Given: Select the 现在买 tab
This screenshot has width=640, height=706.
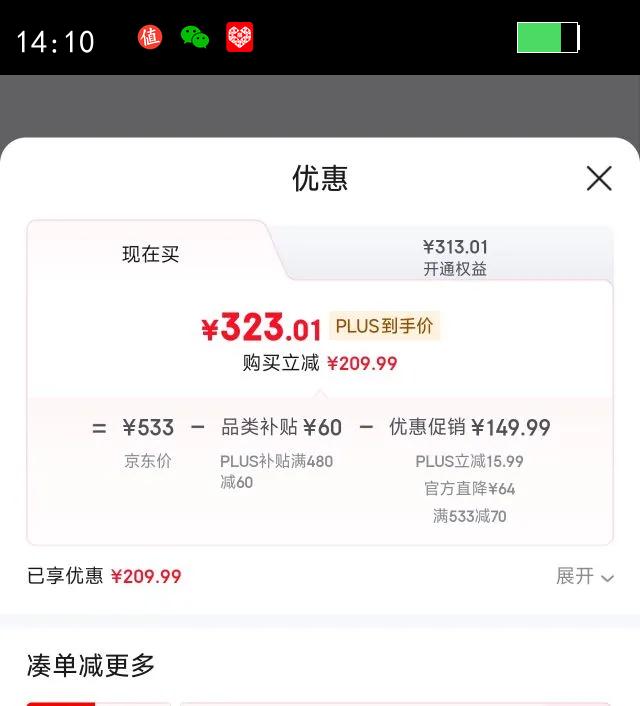Looking at the screenshot, I should (x=151, y=254).
